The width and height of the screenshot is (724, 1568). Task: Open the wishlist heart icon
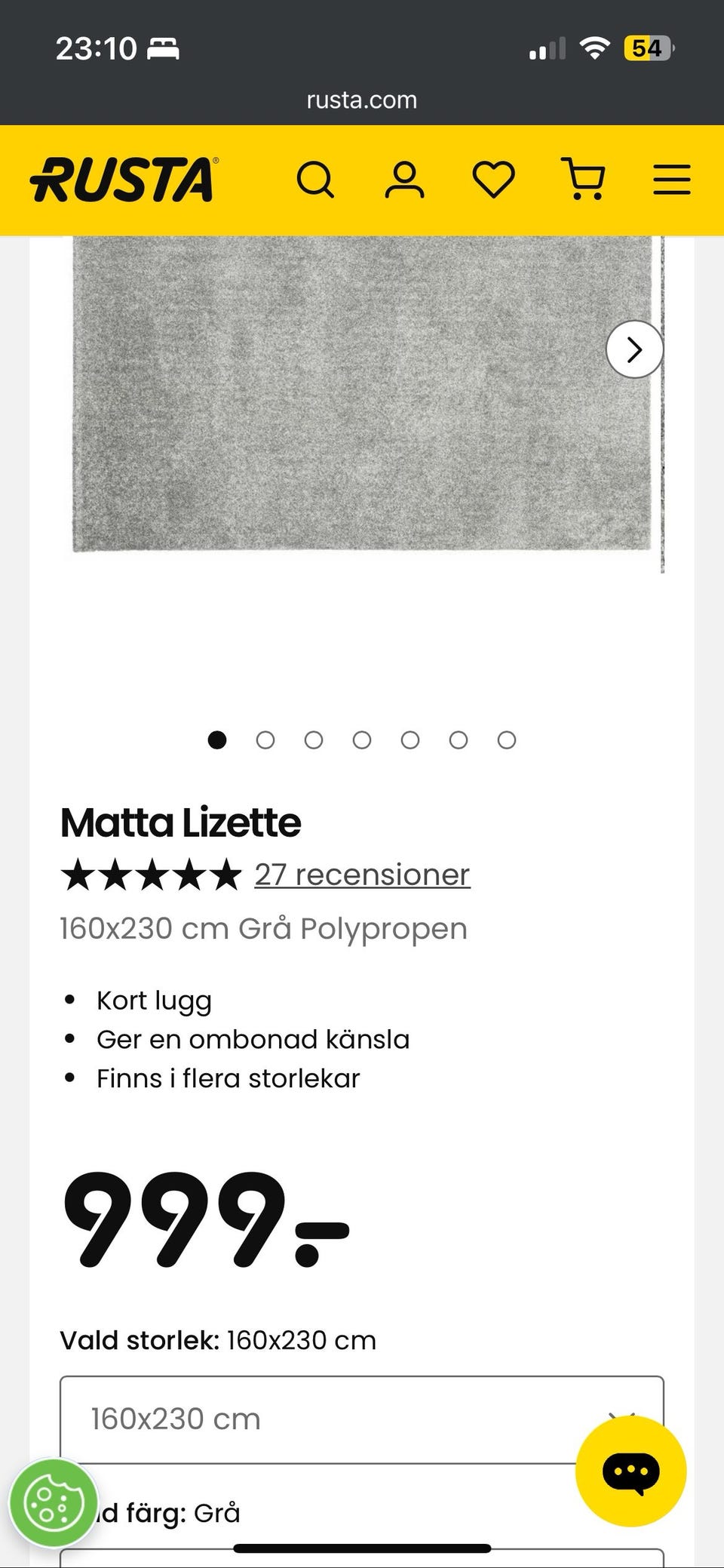(x=494, y=180)
